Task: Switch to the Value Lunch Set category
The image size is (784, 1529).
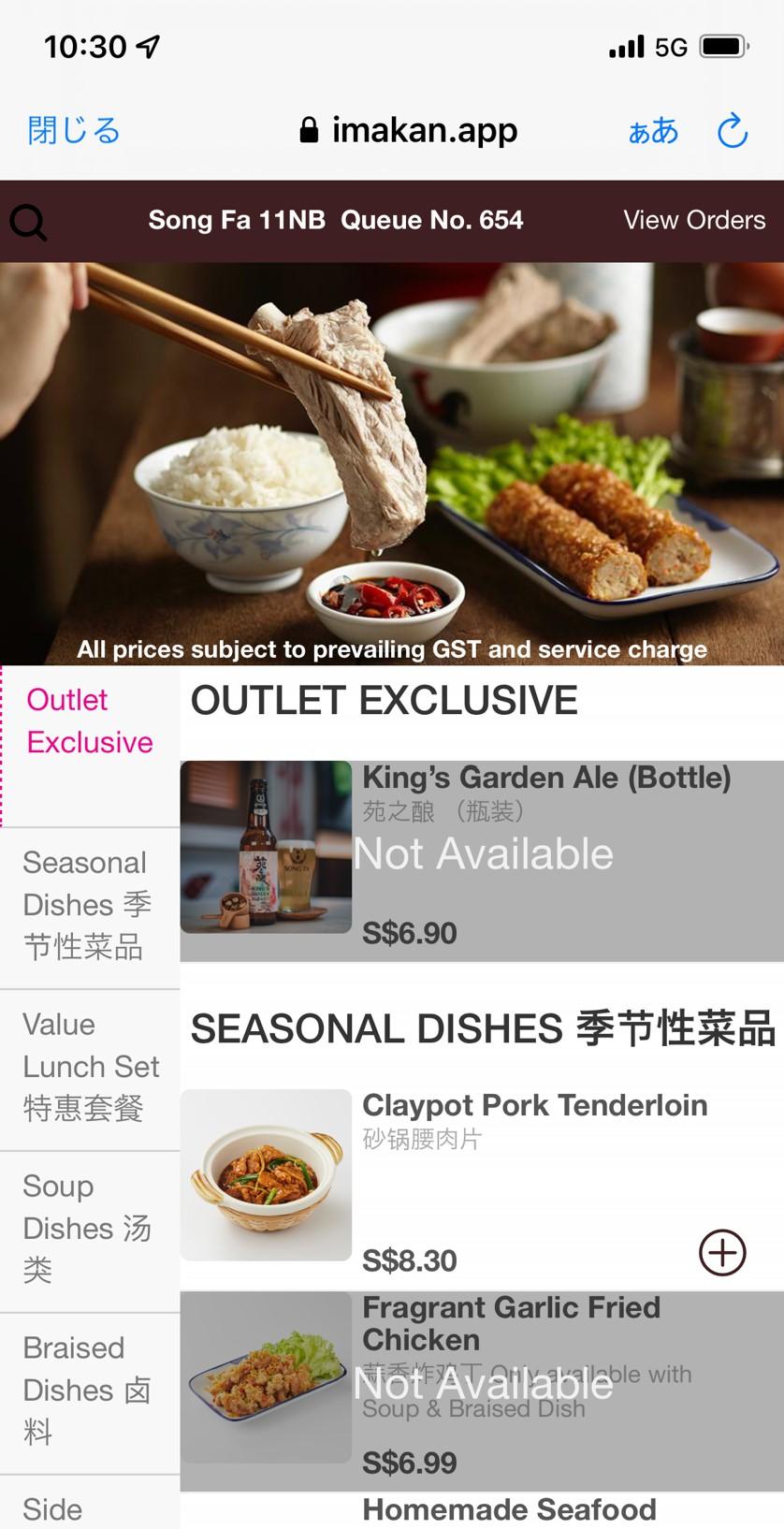Action: point(90,1067)
